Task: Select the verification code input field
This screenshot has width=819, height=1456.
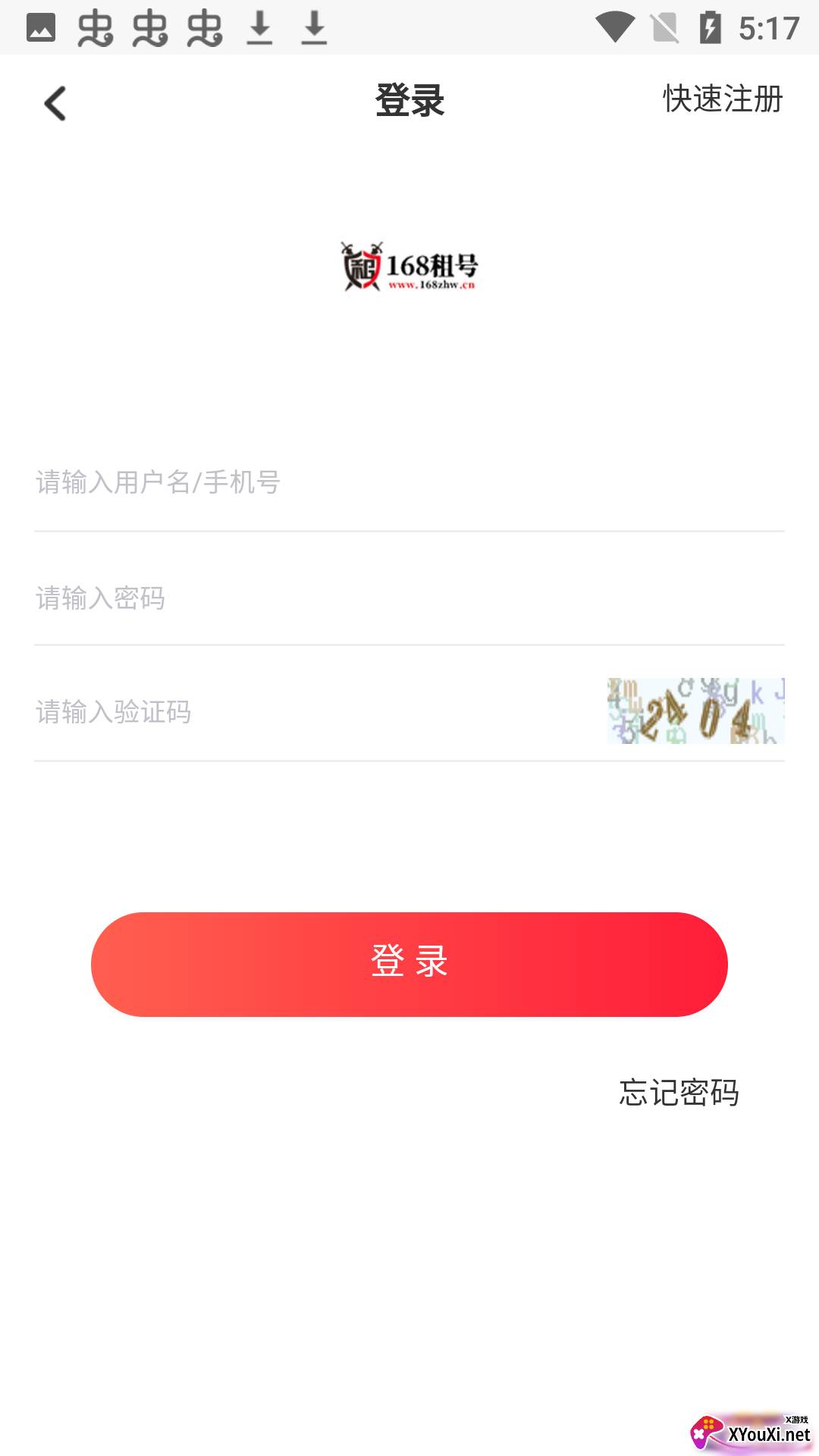Action: 303,711
